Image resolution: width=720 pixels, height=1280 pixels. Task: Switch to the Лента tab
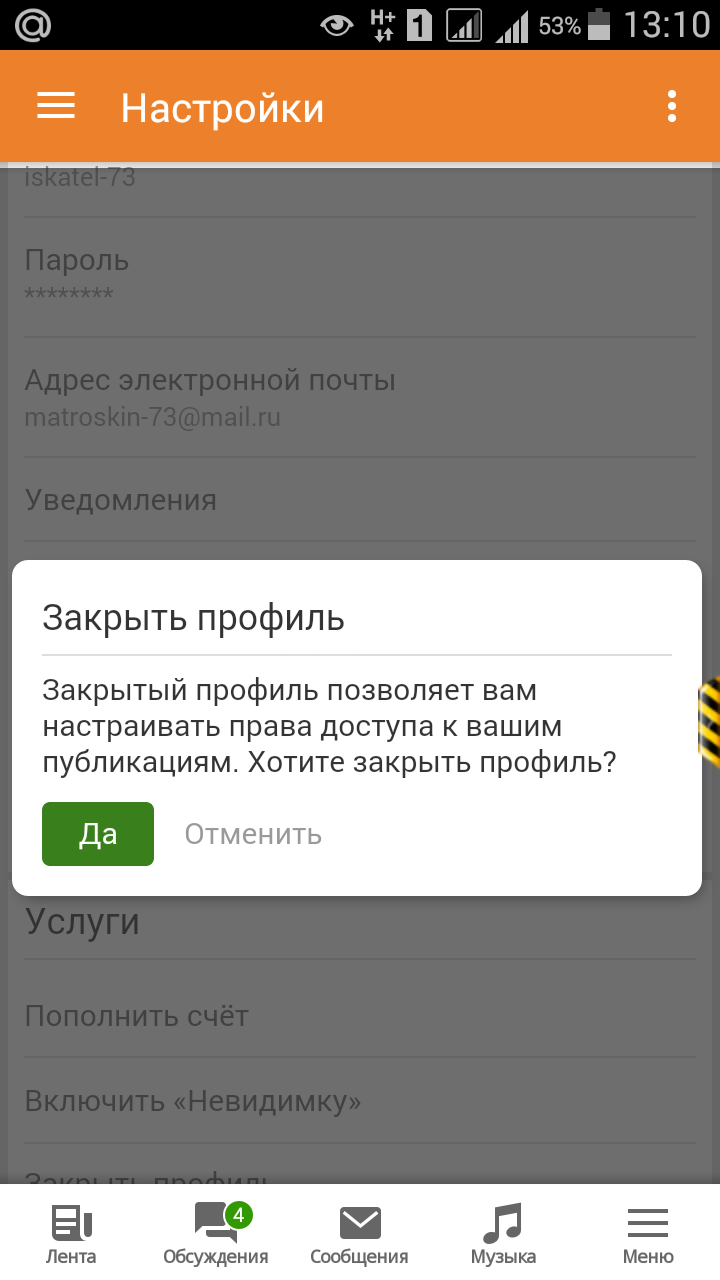coord(71,1234)
